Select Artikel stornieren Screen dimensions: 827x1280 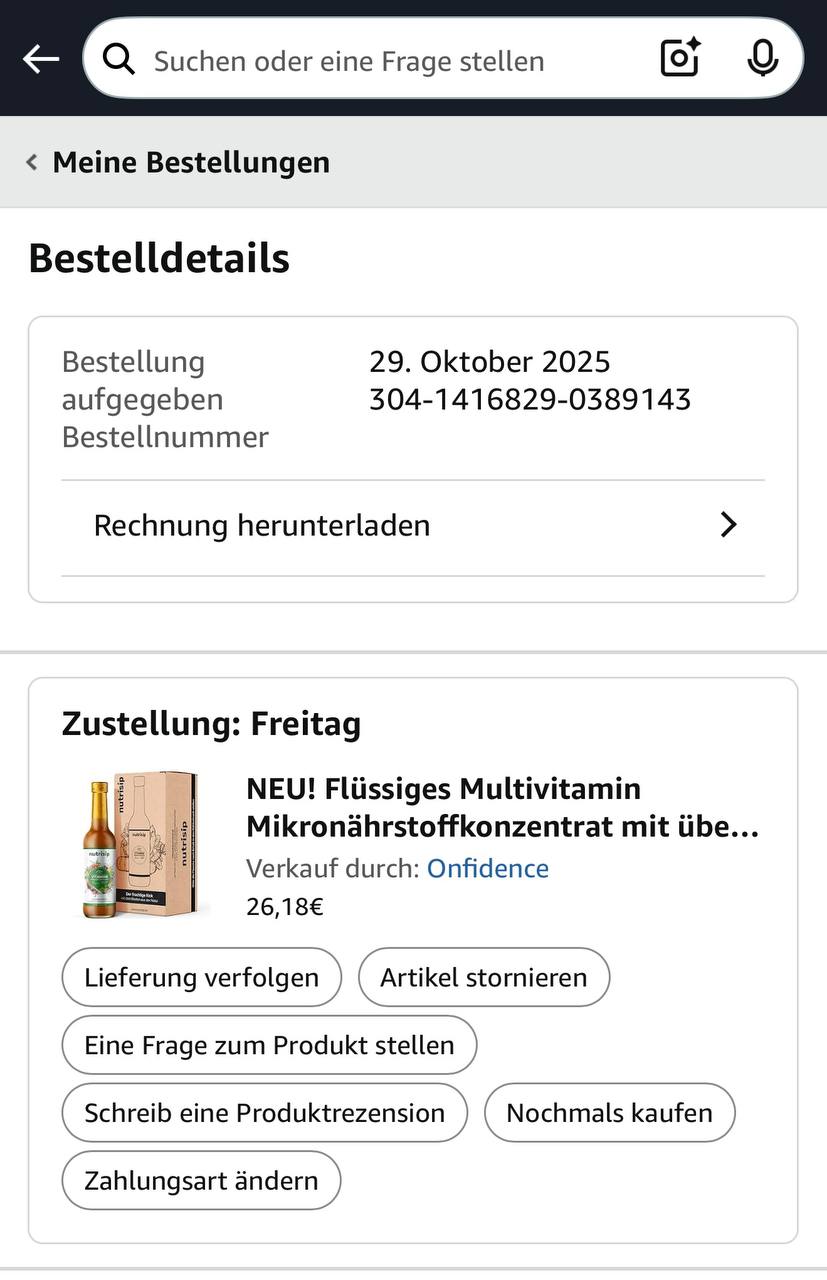[484, 977]
